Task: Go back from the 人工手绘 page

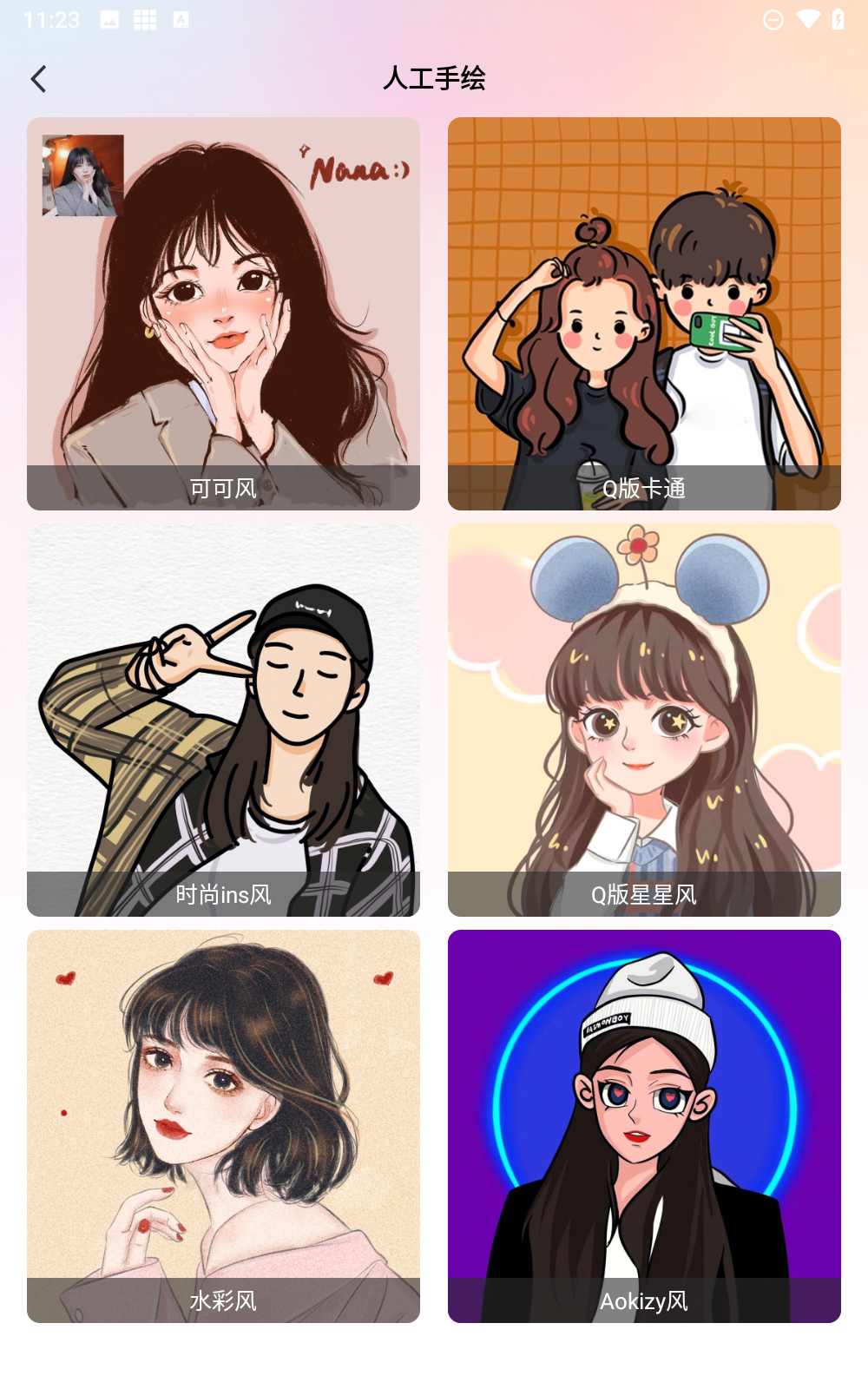Action: tap(38, 79)
